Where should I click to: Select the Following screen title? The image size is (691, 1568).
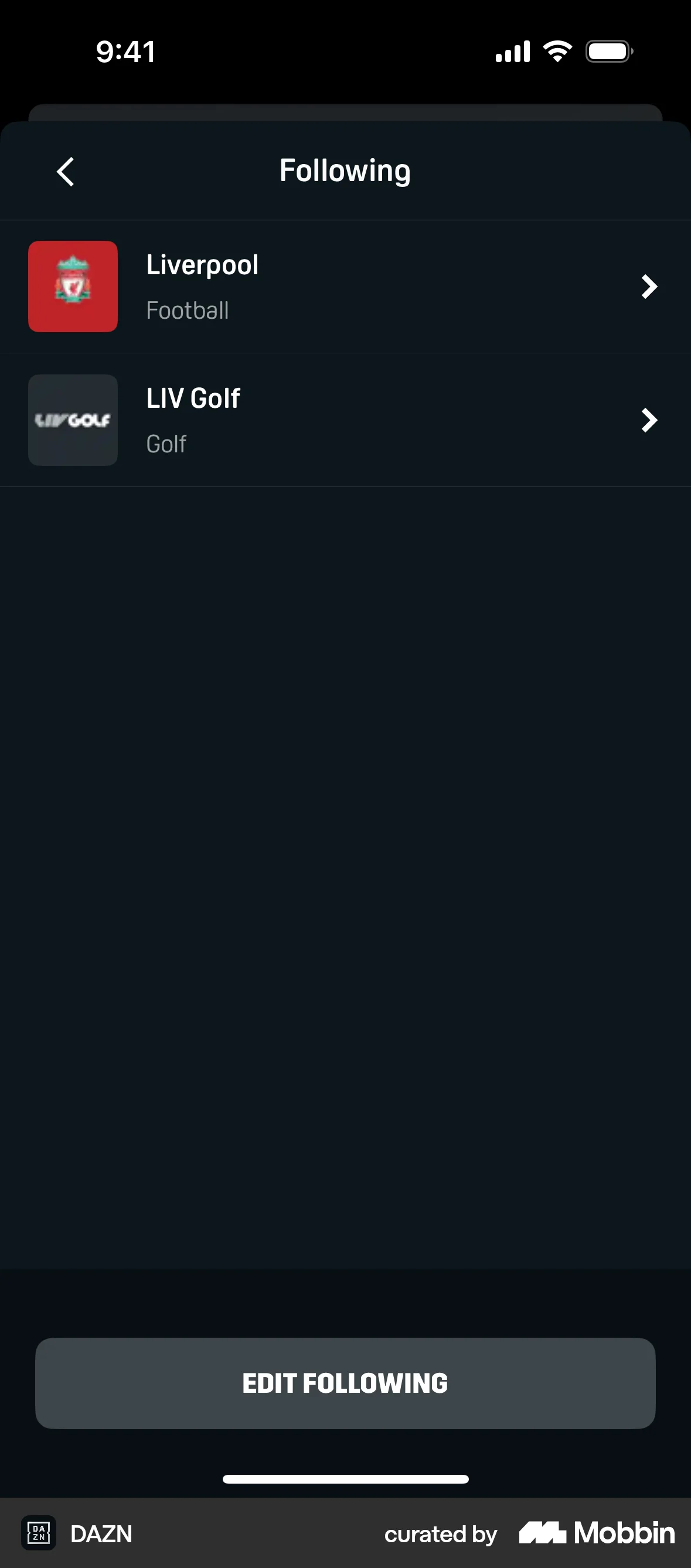[x=345, y=171]
